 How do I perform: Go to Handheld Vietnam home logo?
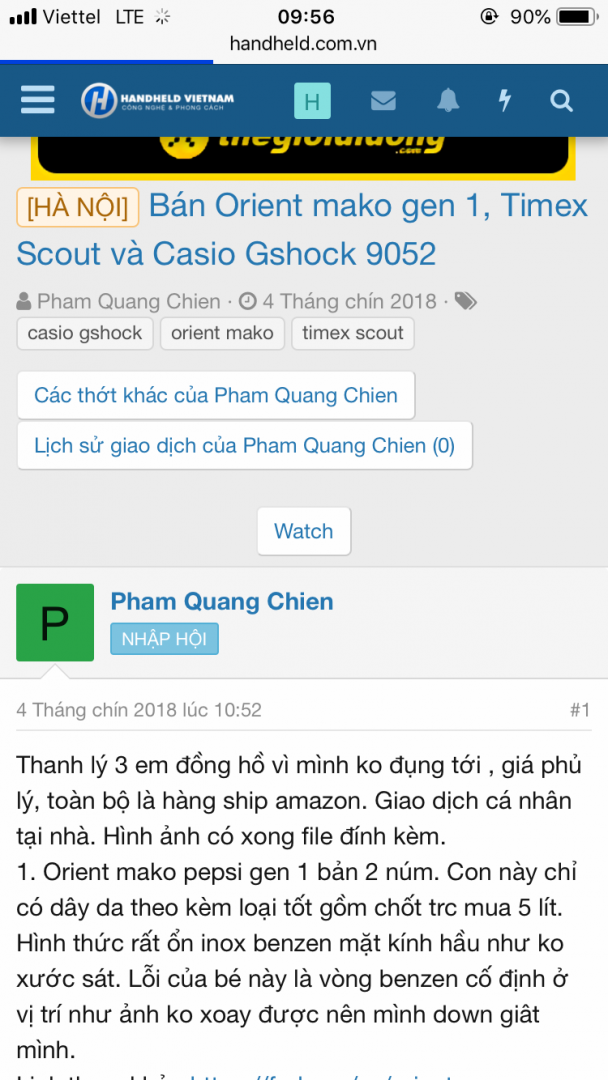point(158,100)
